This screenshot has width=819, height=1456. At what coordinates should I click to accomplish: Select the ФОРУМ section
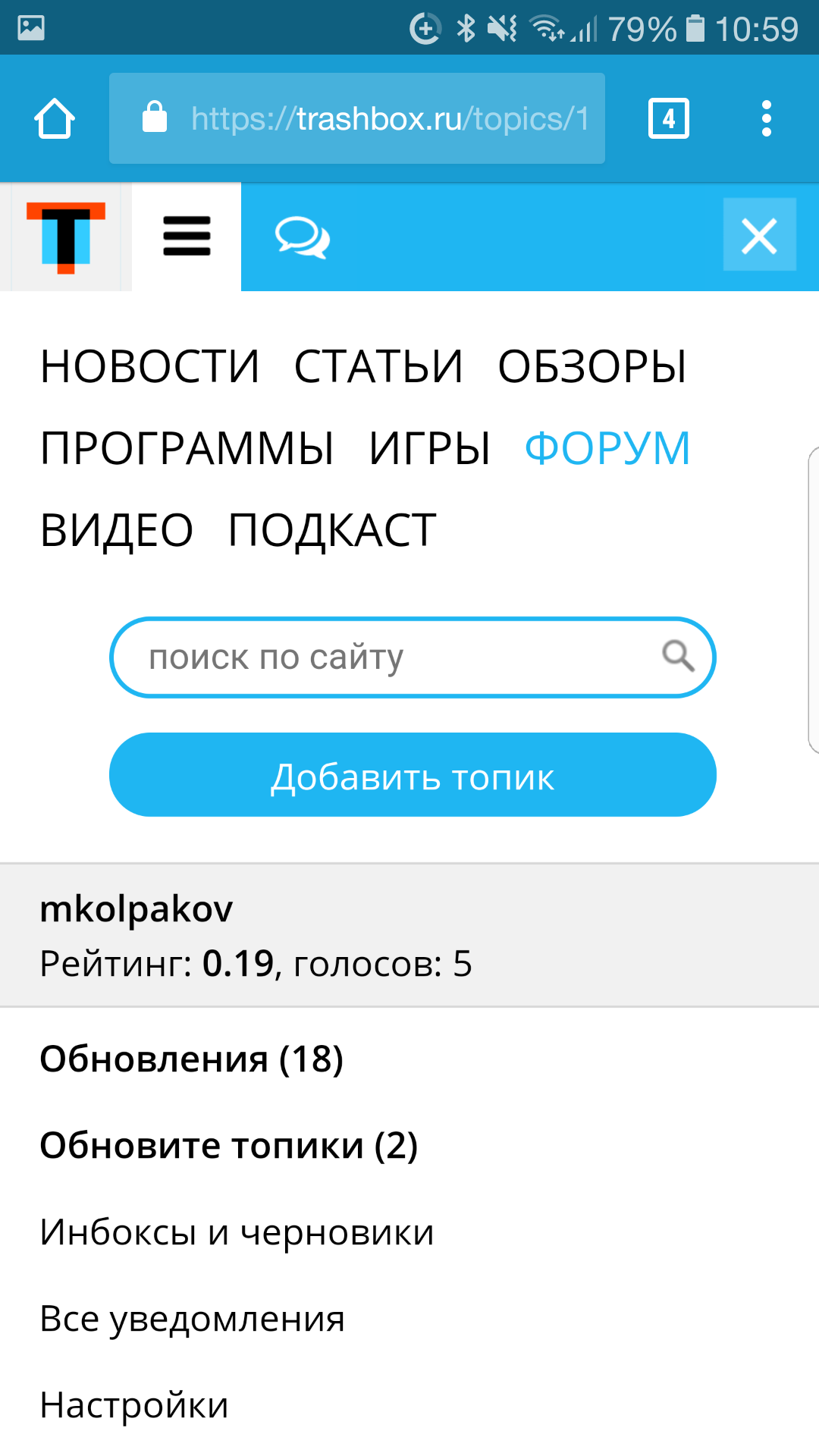coord(608,448)
